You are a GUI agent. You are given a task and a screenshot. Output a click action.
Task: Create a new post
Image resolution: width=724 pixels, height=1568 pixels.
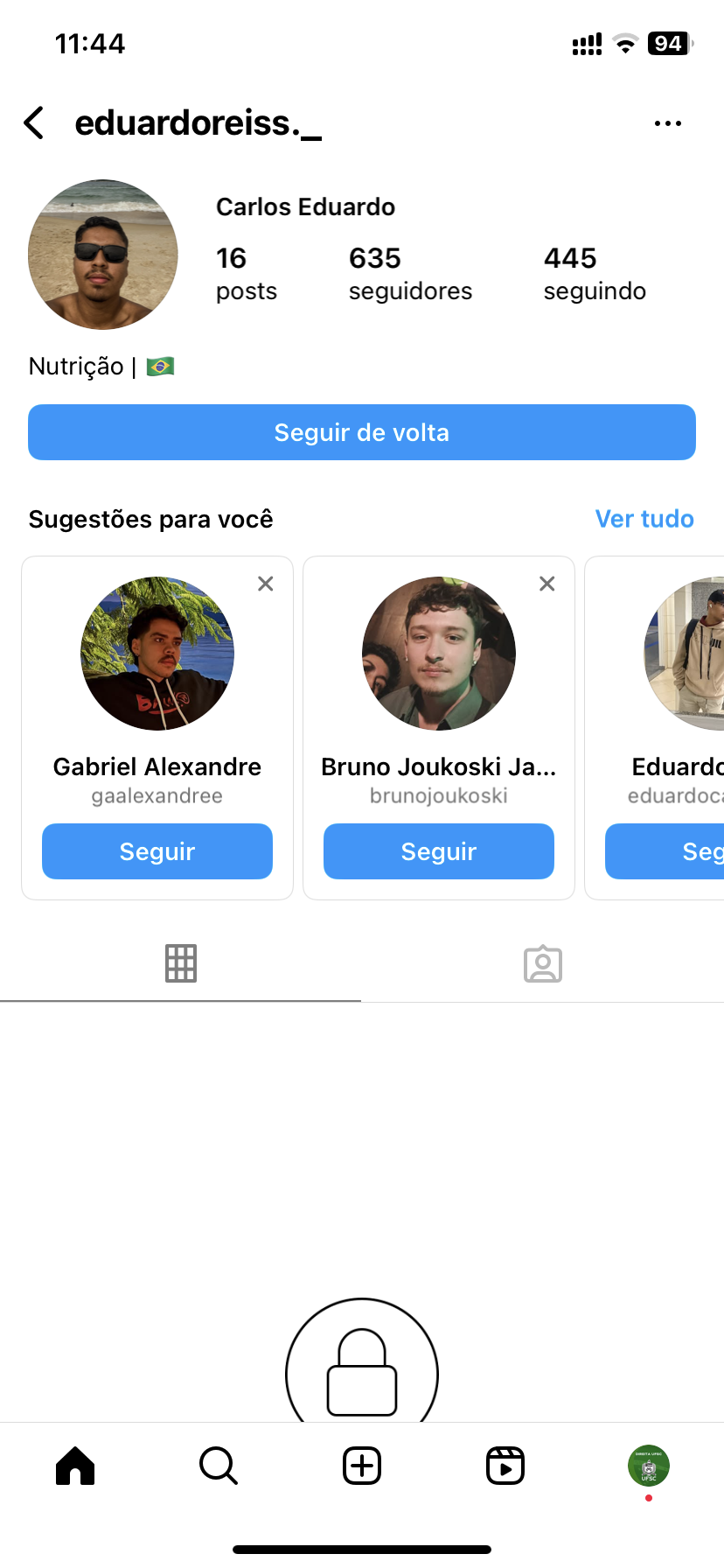[x=362, y=1466]
